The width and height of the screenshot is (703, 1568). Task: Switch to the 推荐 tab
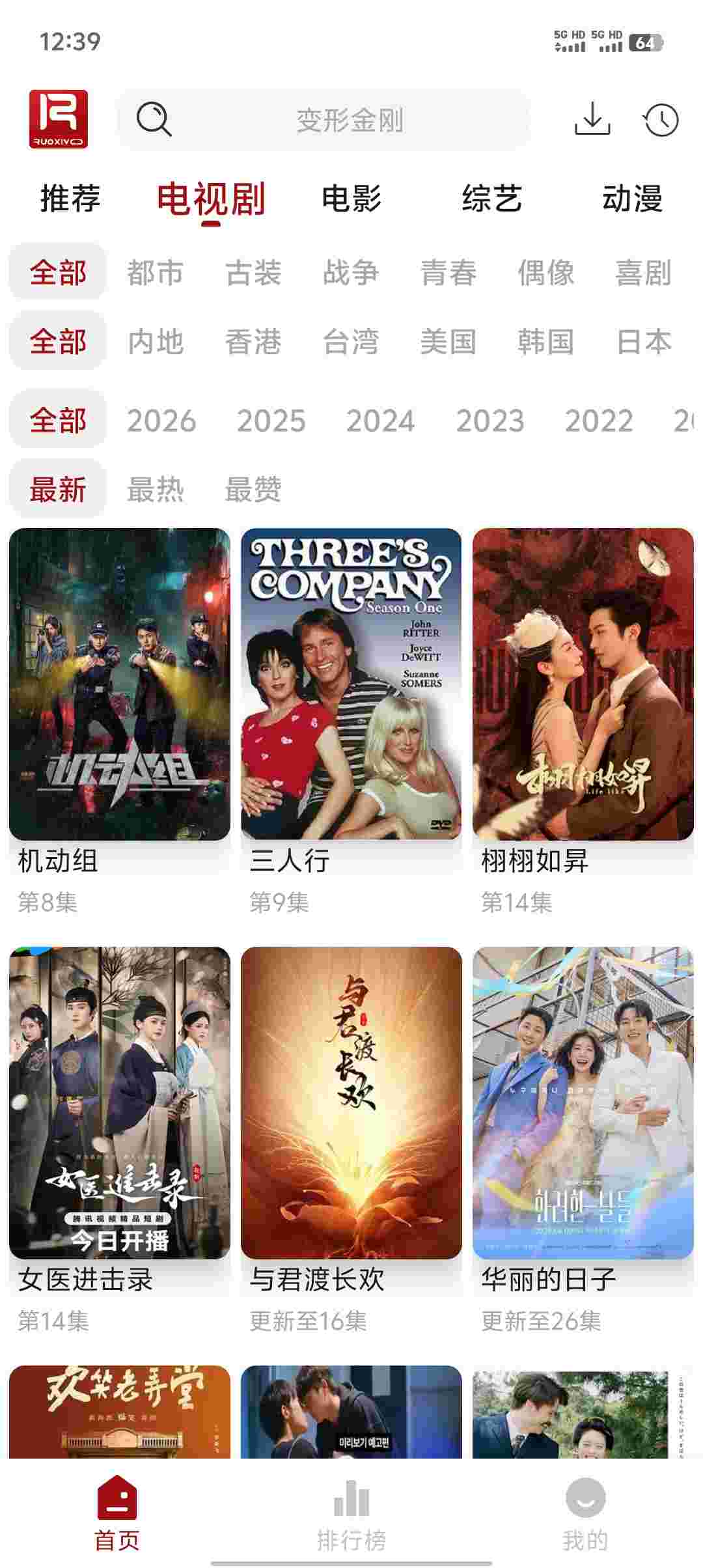(x=70, y=198)
